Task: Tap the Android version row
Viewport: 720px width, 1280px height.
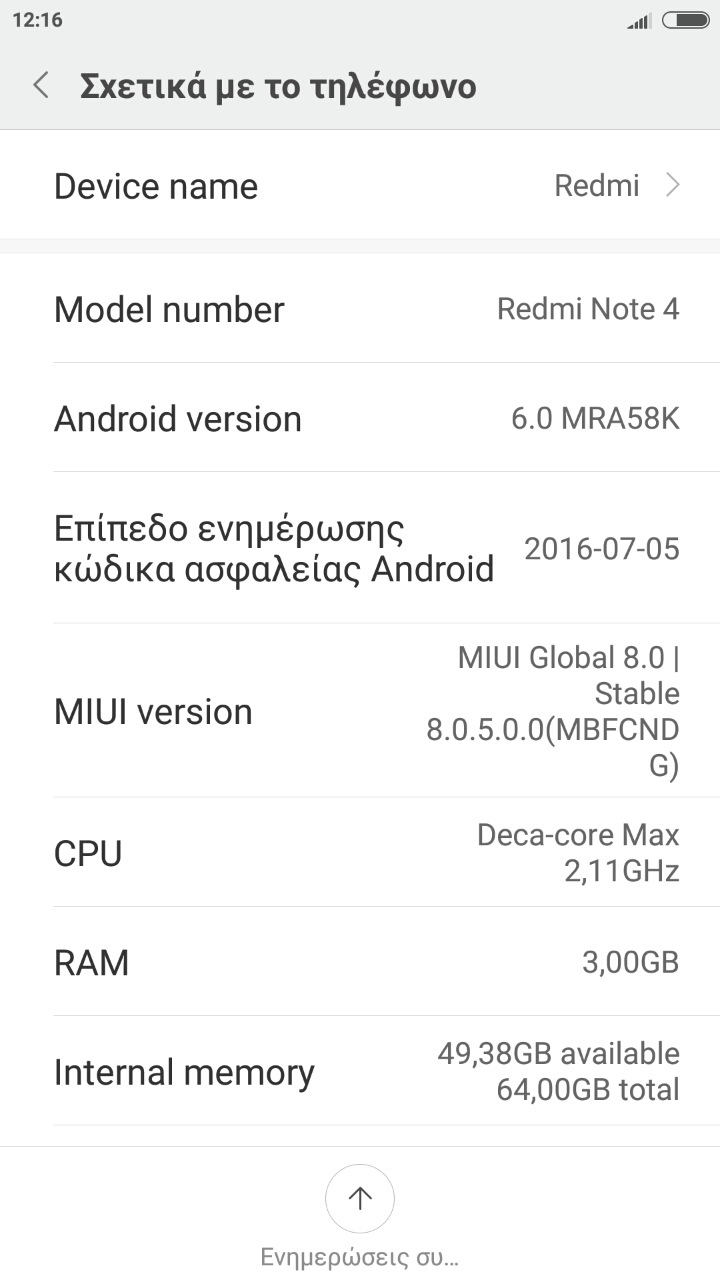Action: [360, 418]
